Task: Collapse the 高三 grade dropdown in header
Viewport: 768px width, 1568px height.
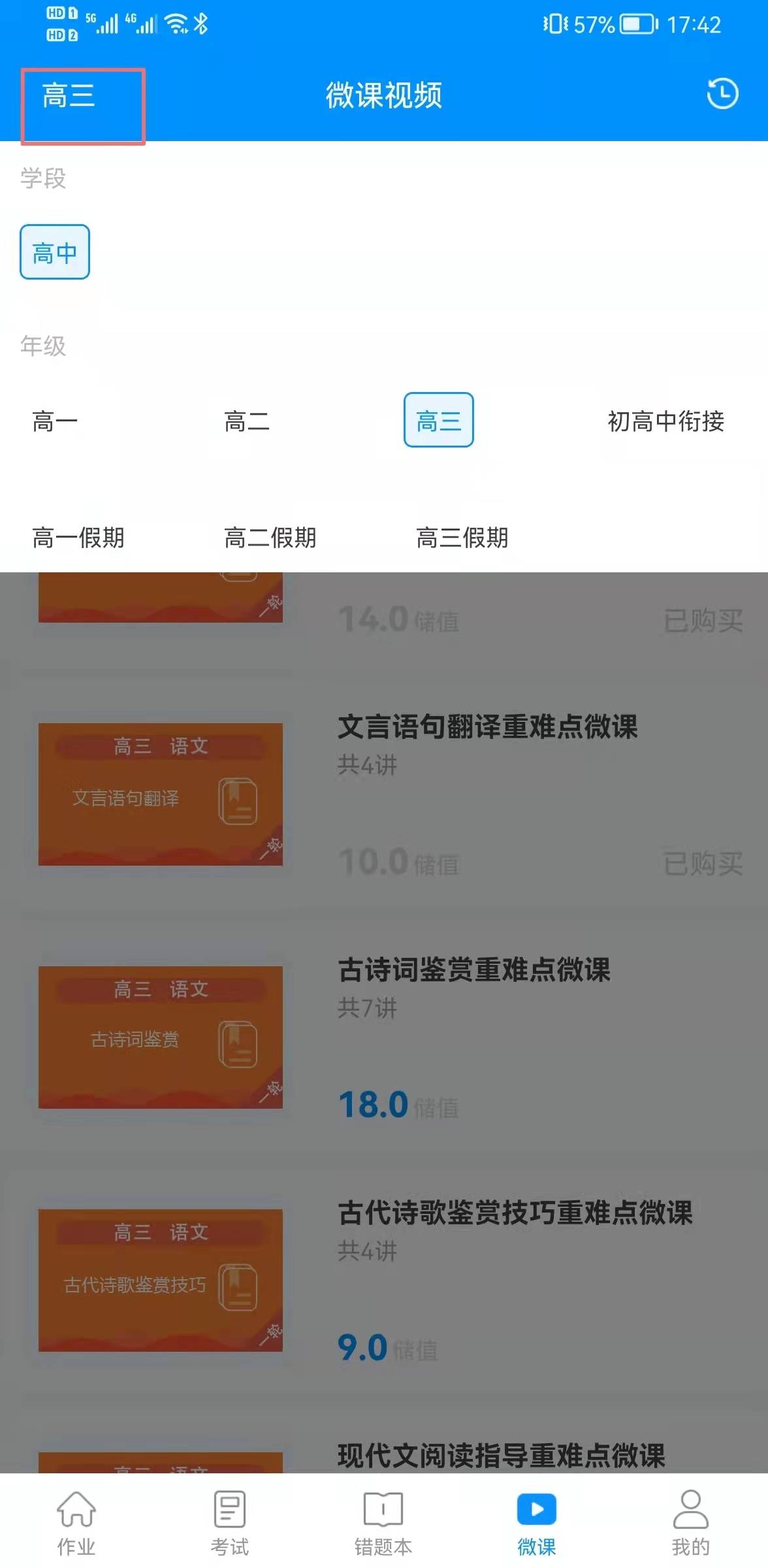Action: [x=69, y=97]
